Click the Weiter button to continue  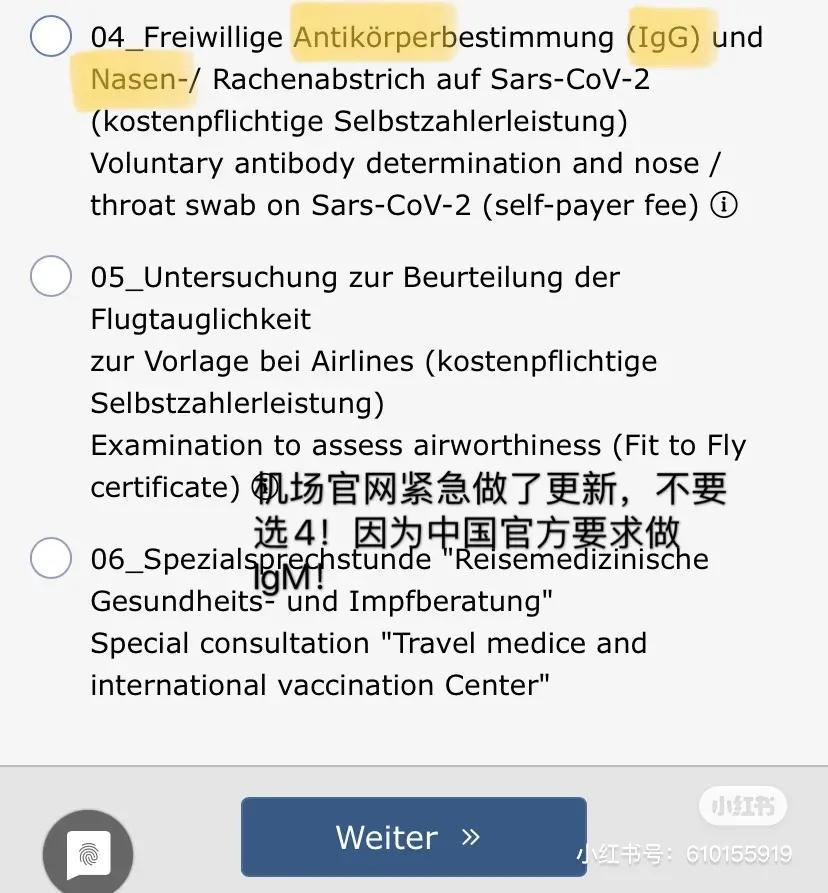(x=413, y=838)
